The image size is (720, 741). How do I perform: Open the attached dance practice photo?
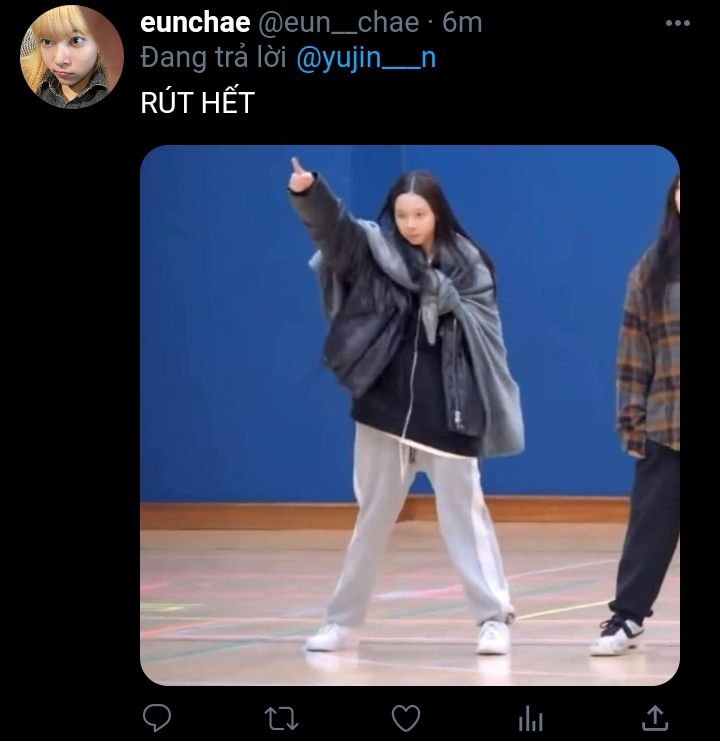pyautogui.click(x=409, y=415)
